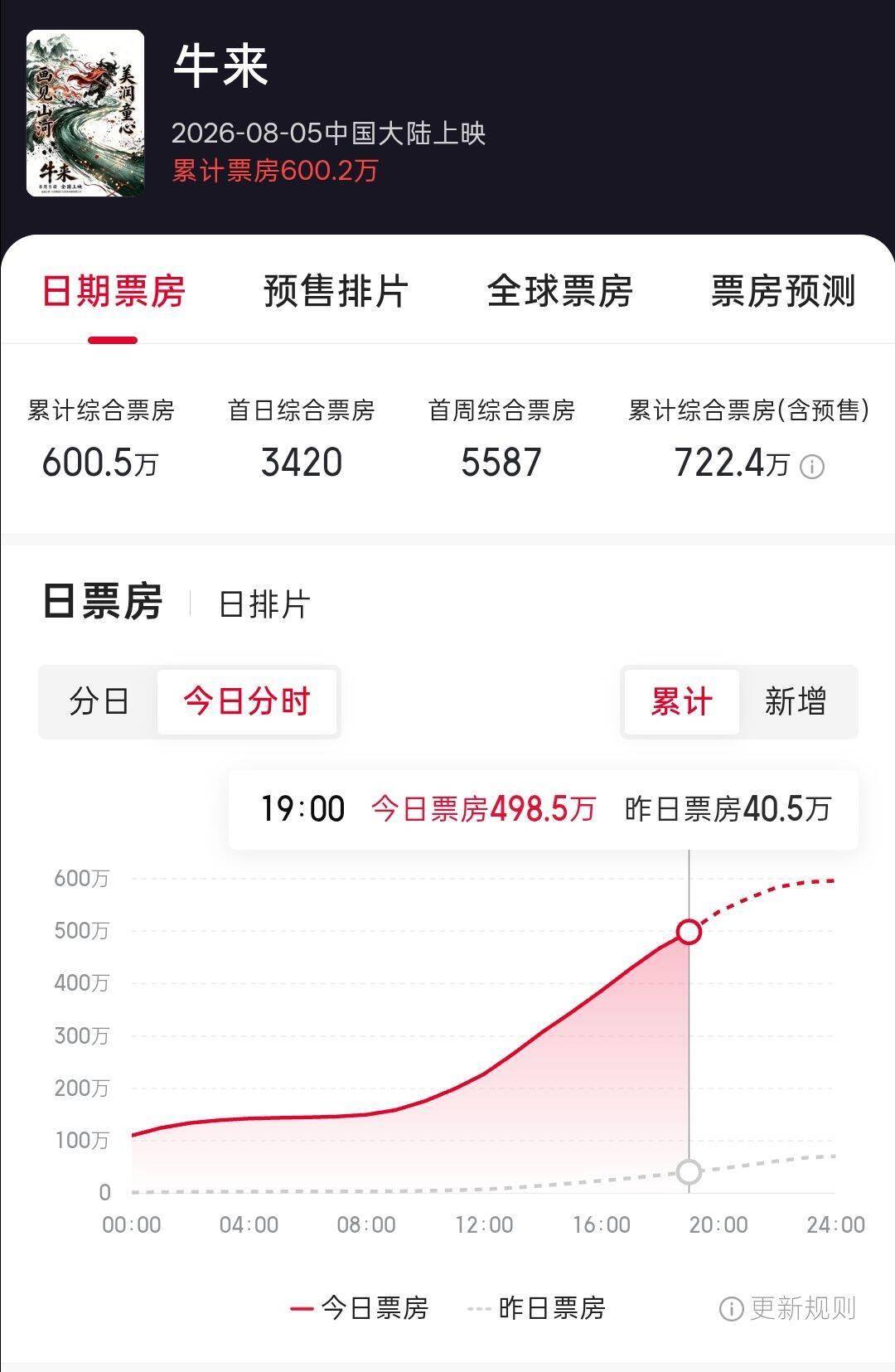This screenshot has height=1372, width=895.
Task: Tap the 19:00 marker on today's curve
Action: tap(689, 932)
